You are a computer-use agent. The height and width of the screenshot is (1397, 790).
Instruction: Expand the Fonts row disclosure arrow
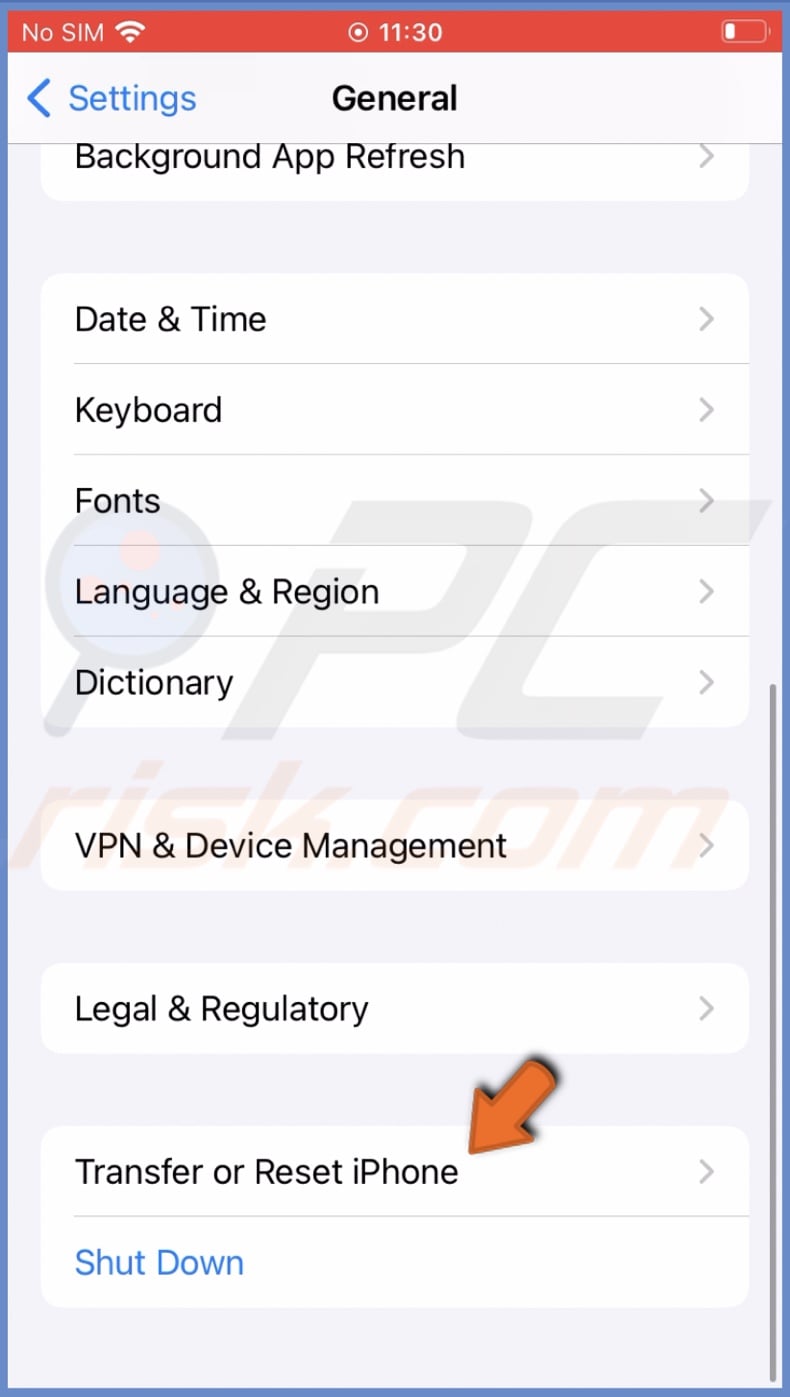[x=706, y=501]
